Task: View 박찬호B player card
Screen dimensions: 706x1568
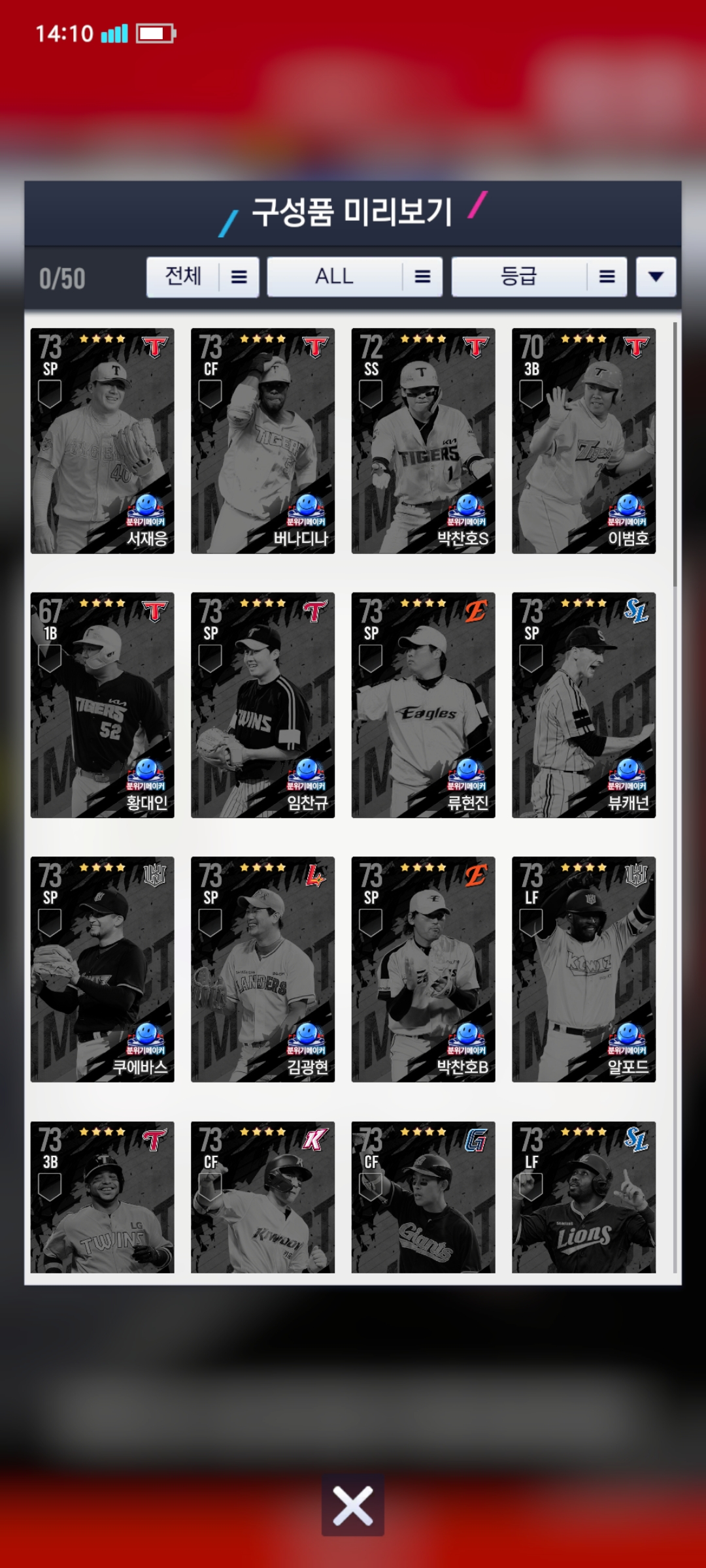Action: [423, 970]
